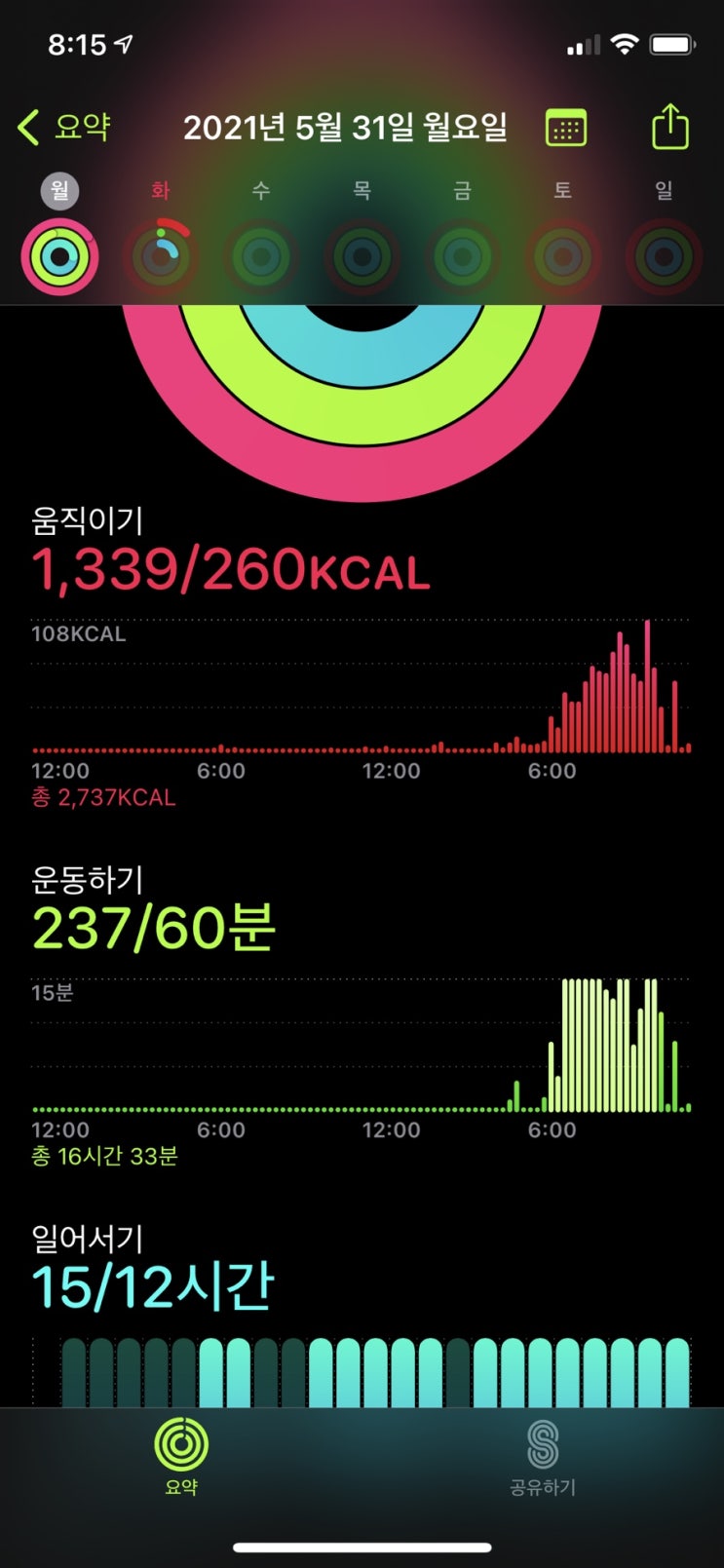The width and height of the screenshot is (724, 1568).
Task: Select the 목 day ring
Action: click(362, 257)
